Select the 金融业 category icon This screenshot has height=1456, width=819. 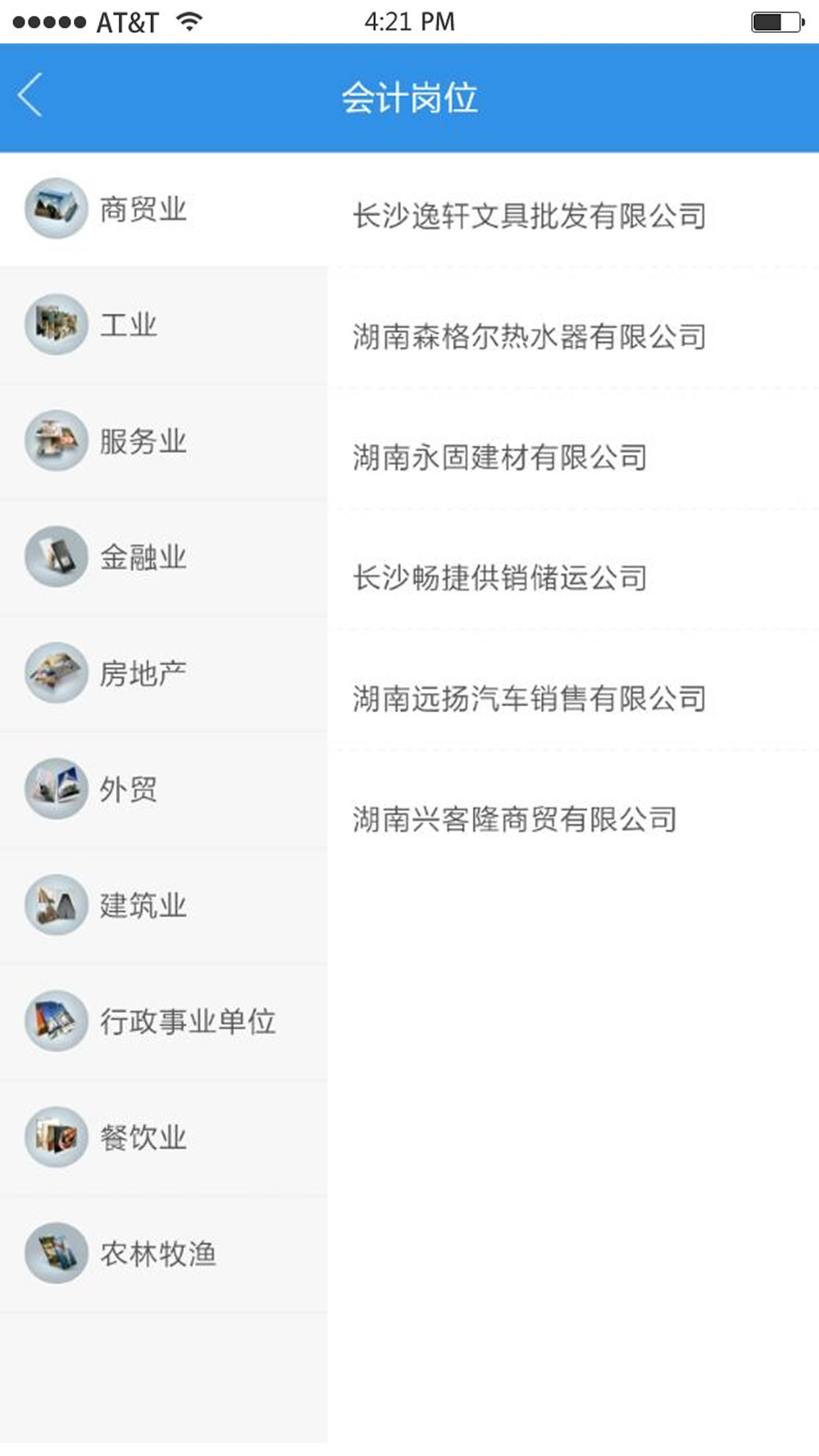[56, 556]
